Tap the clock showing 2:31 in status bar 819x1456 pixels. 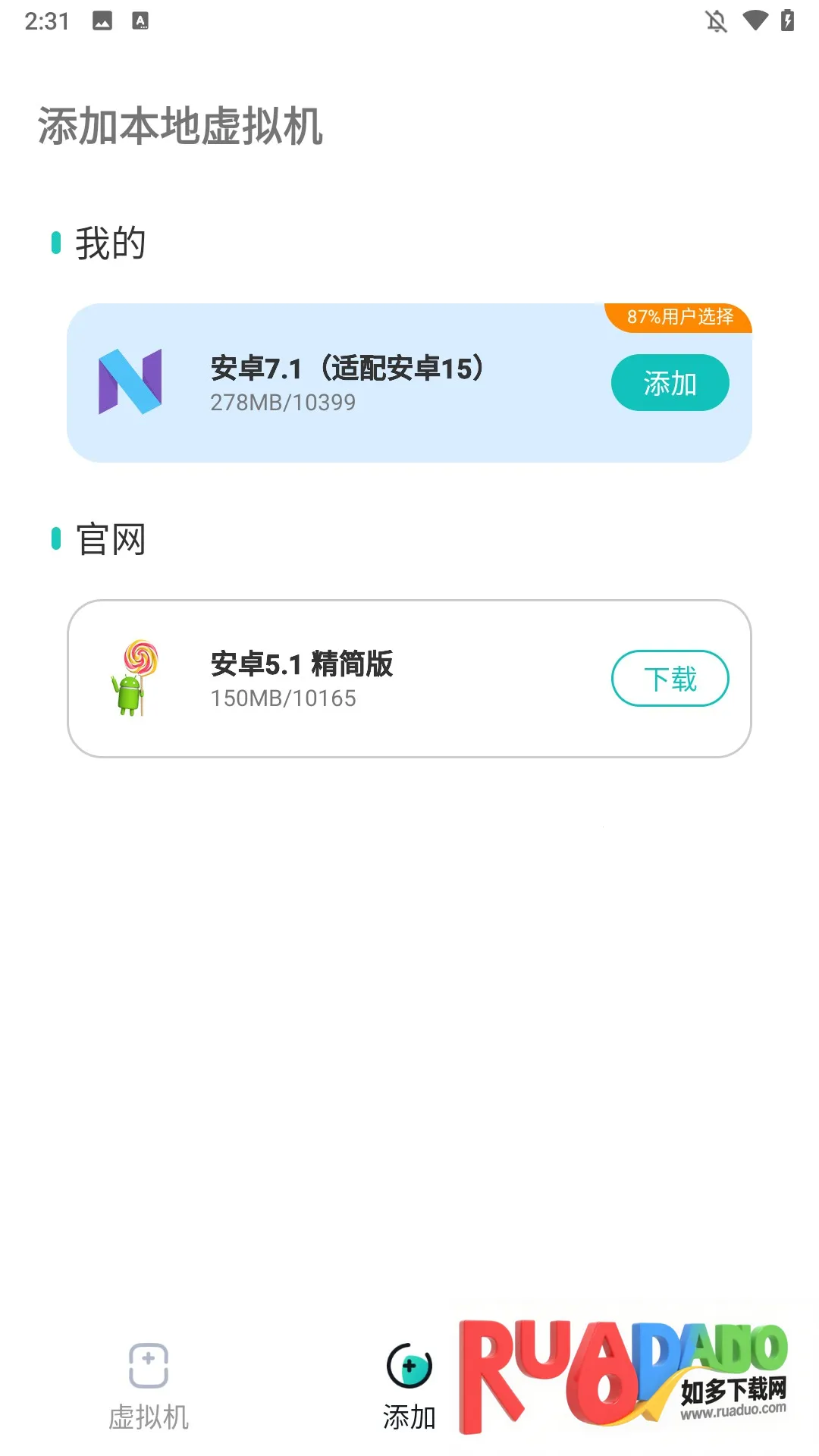click(45, 20)
